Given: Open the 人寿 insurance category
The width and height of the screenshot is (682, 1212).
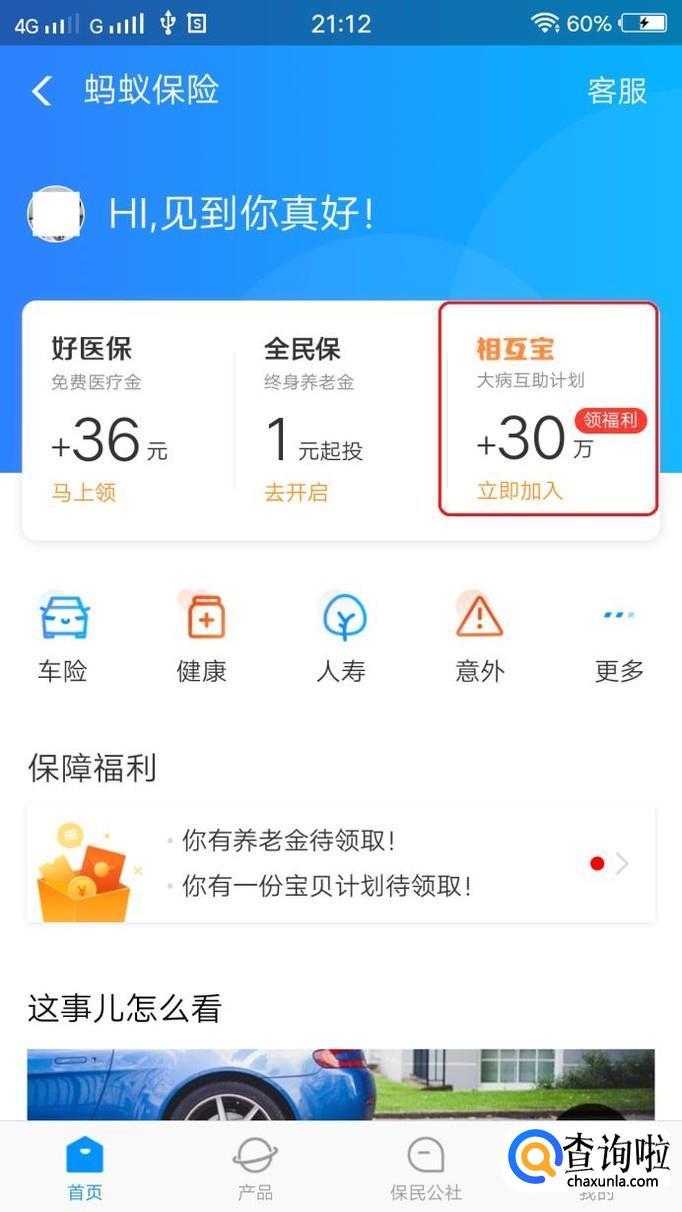Looking at the screenshot, I should click(341, 637).
